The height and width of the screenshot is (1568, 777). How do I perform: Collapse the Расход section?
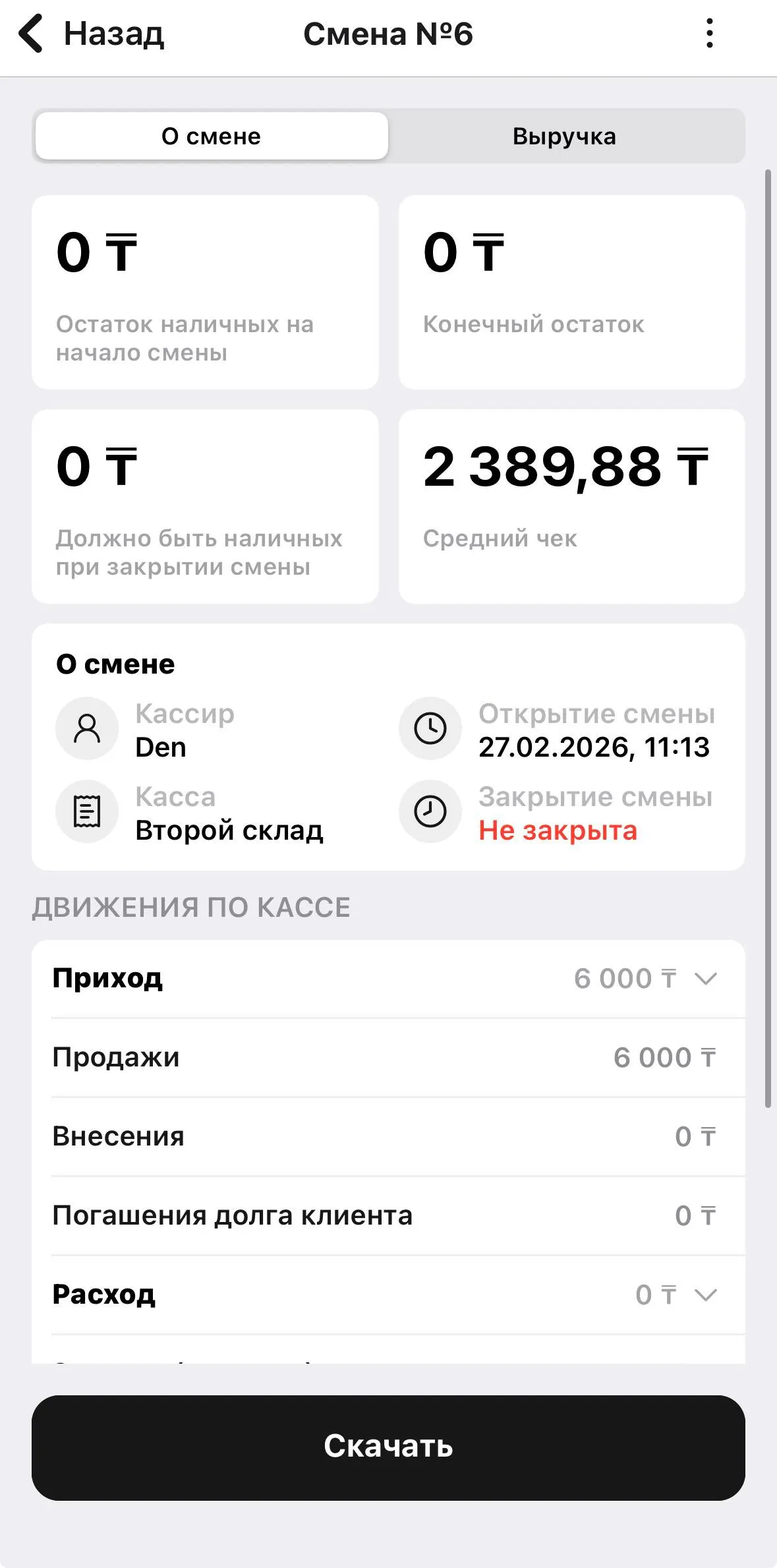[705, 1295]
